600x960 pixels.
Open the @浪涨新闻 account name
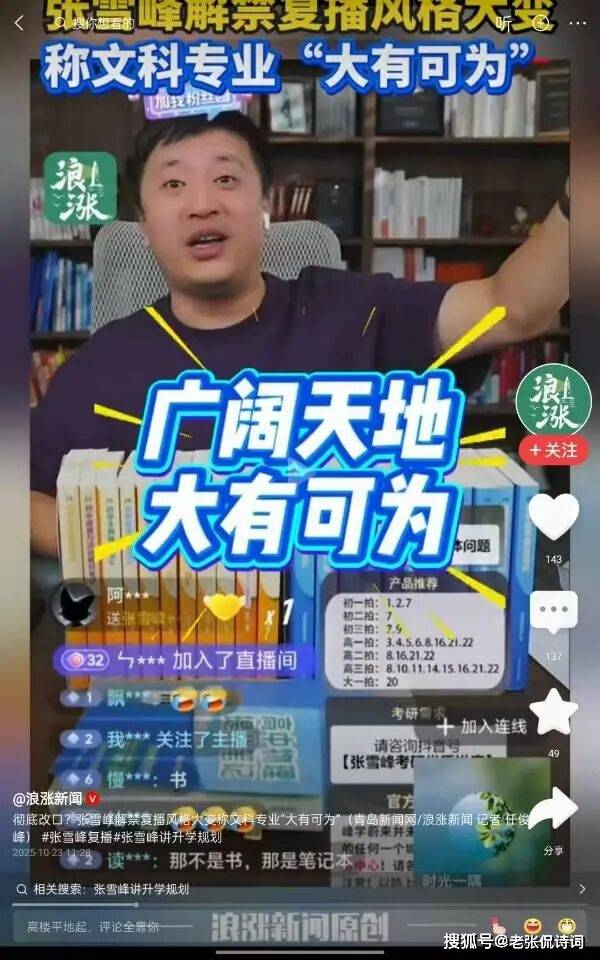48,799
